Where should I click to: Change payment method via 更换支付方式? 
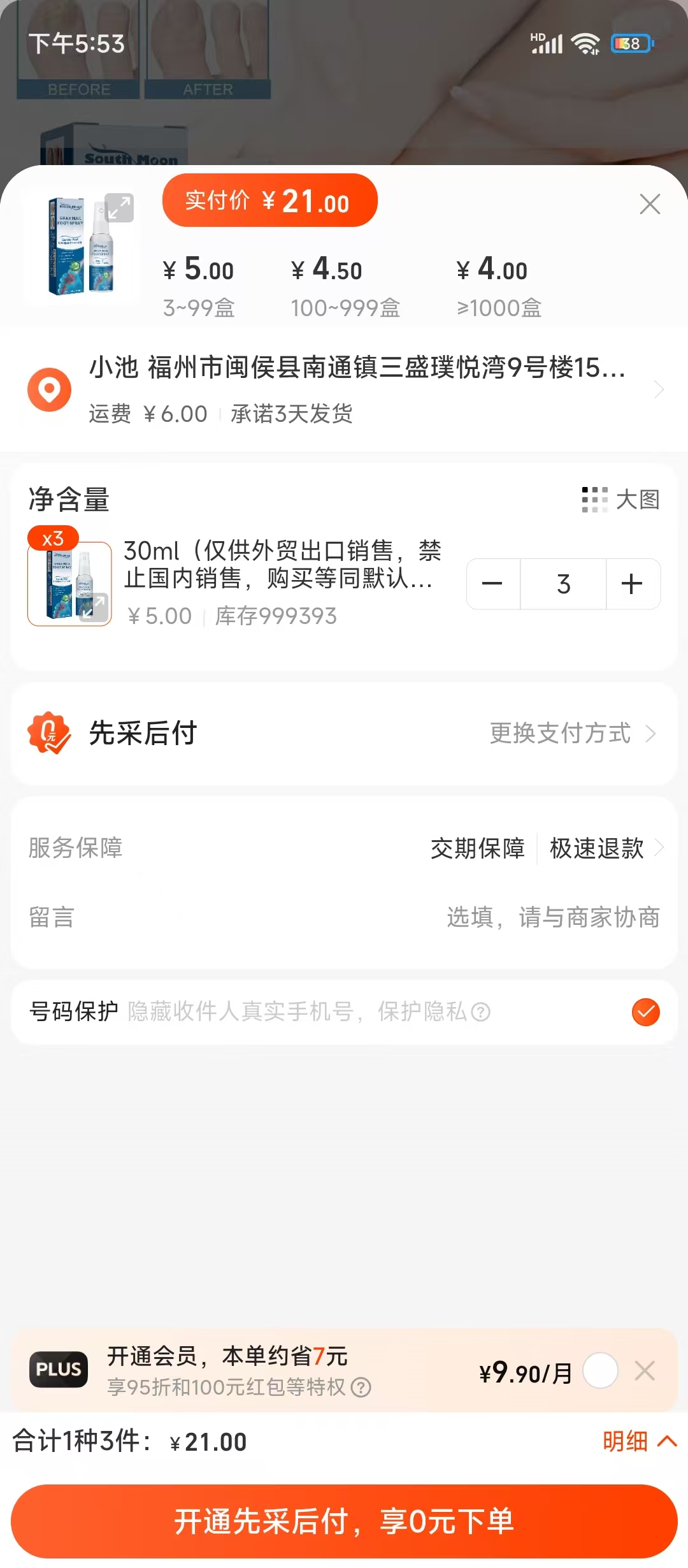(572, 733)
